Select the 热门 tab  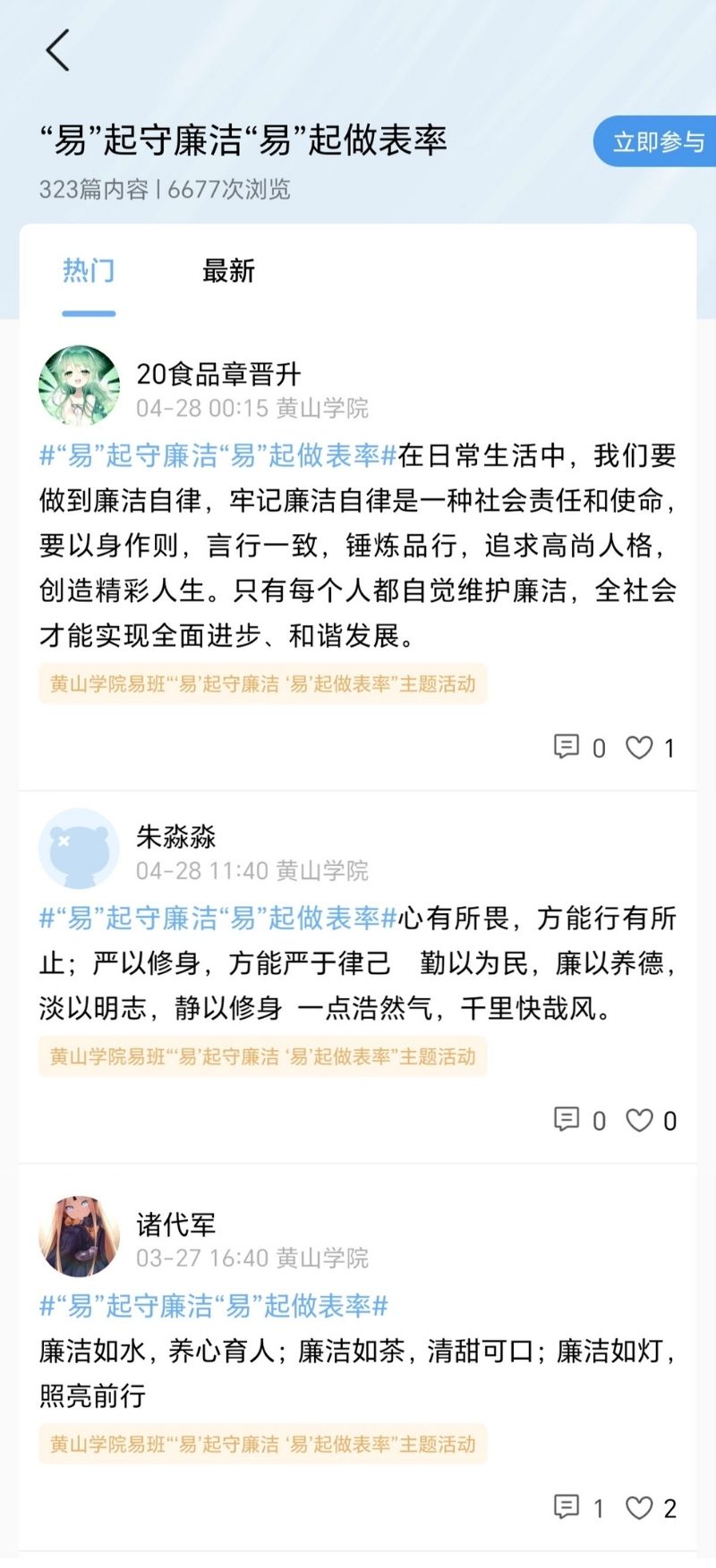89,270
